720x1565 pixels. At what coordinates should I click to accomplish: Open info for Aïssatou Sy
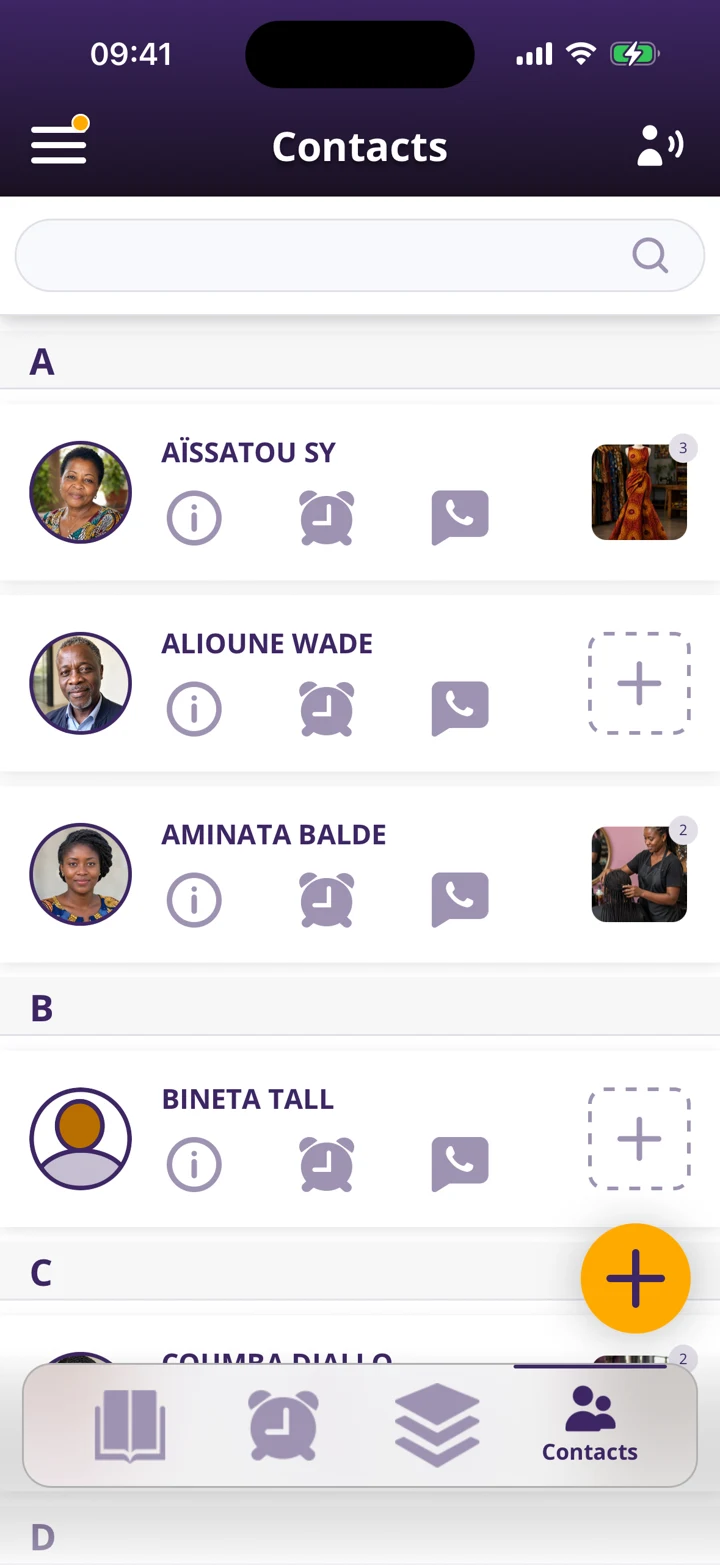[194, 518]
